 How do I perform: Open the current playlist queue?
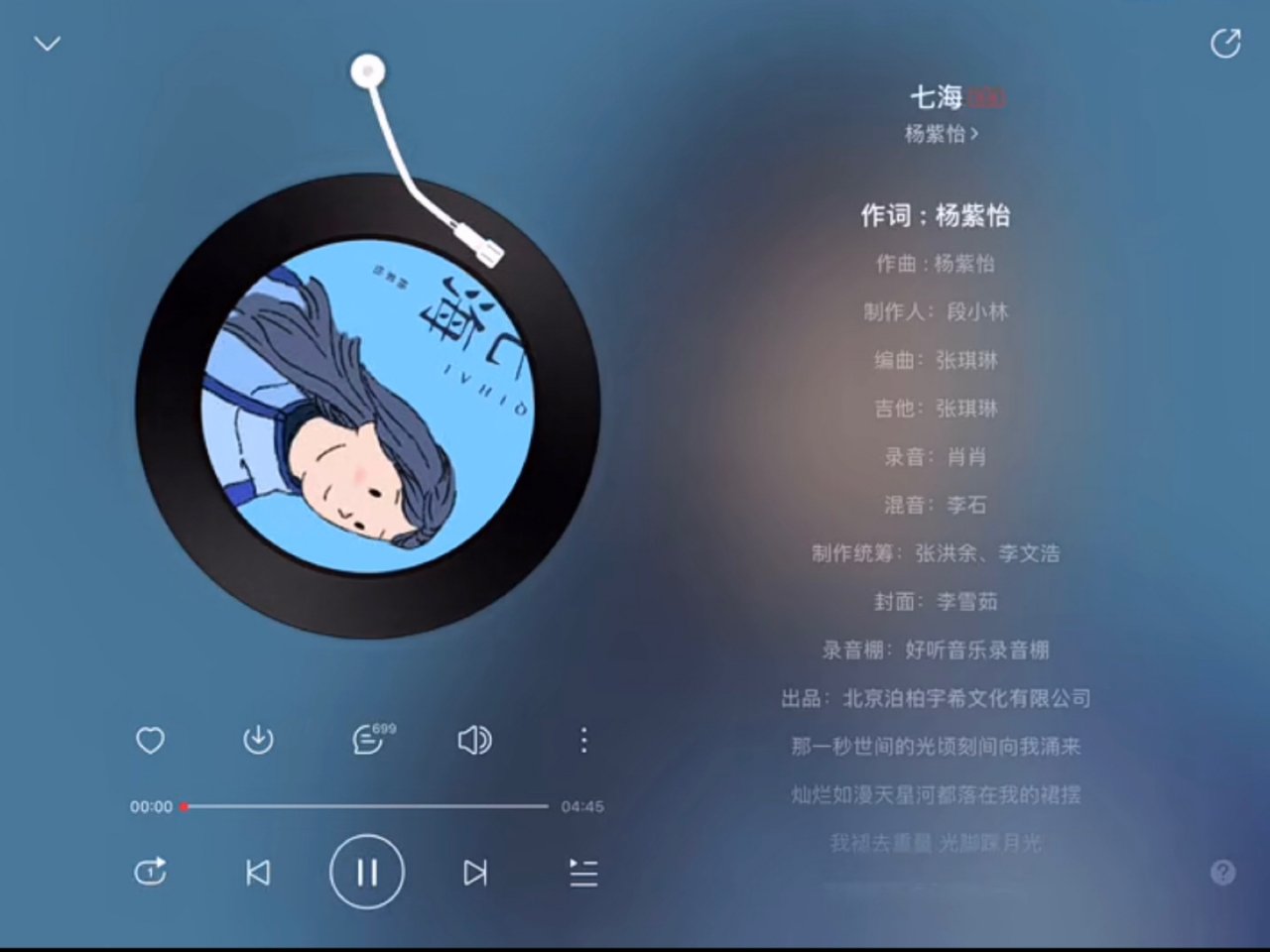pyautogui.click(x=583, y=873)
